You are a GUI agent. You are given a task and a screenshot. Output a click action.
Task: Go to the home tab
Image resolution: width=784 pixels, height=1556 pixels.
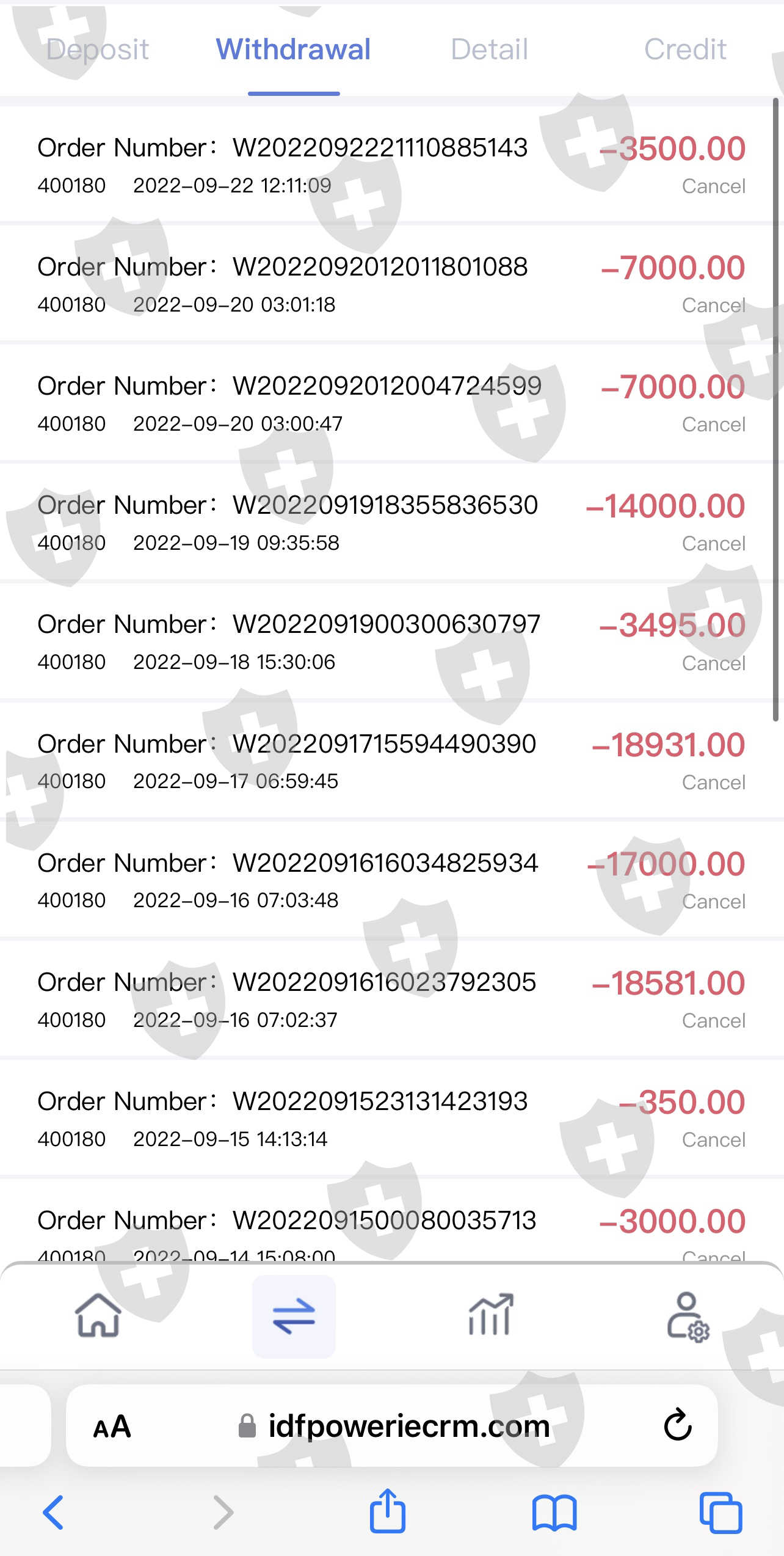tap(98, 1315)
